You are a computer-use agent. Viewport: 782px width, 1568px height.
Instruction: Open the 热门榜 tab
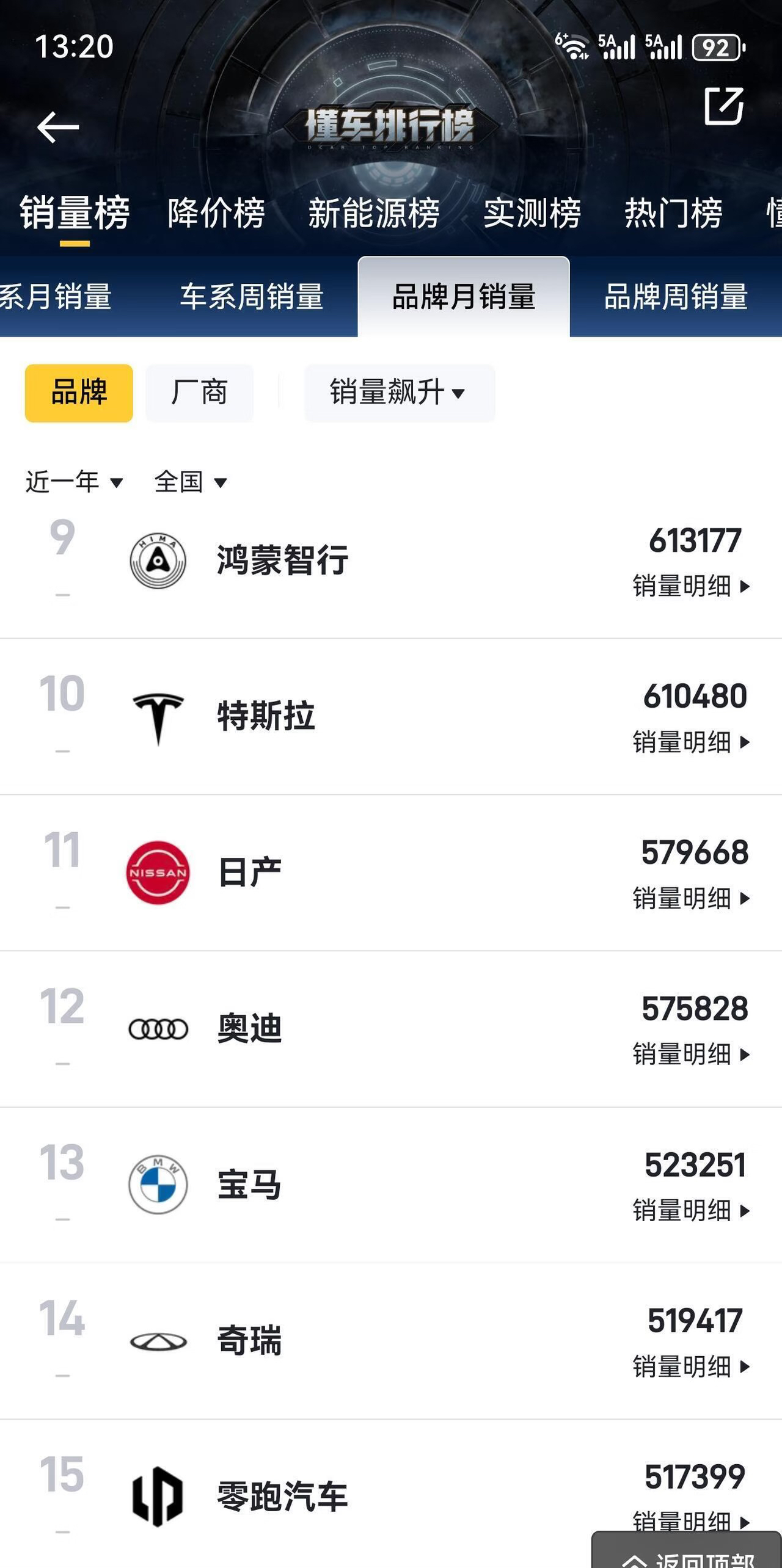[x=673, y=213]
